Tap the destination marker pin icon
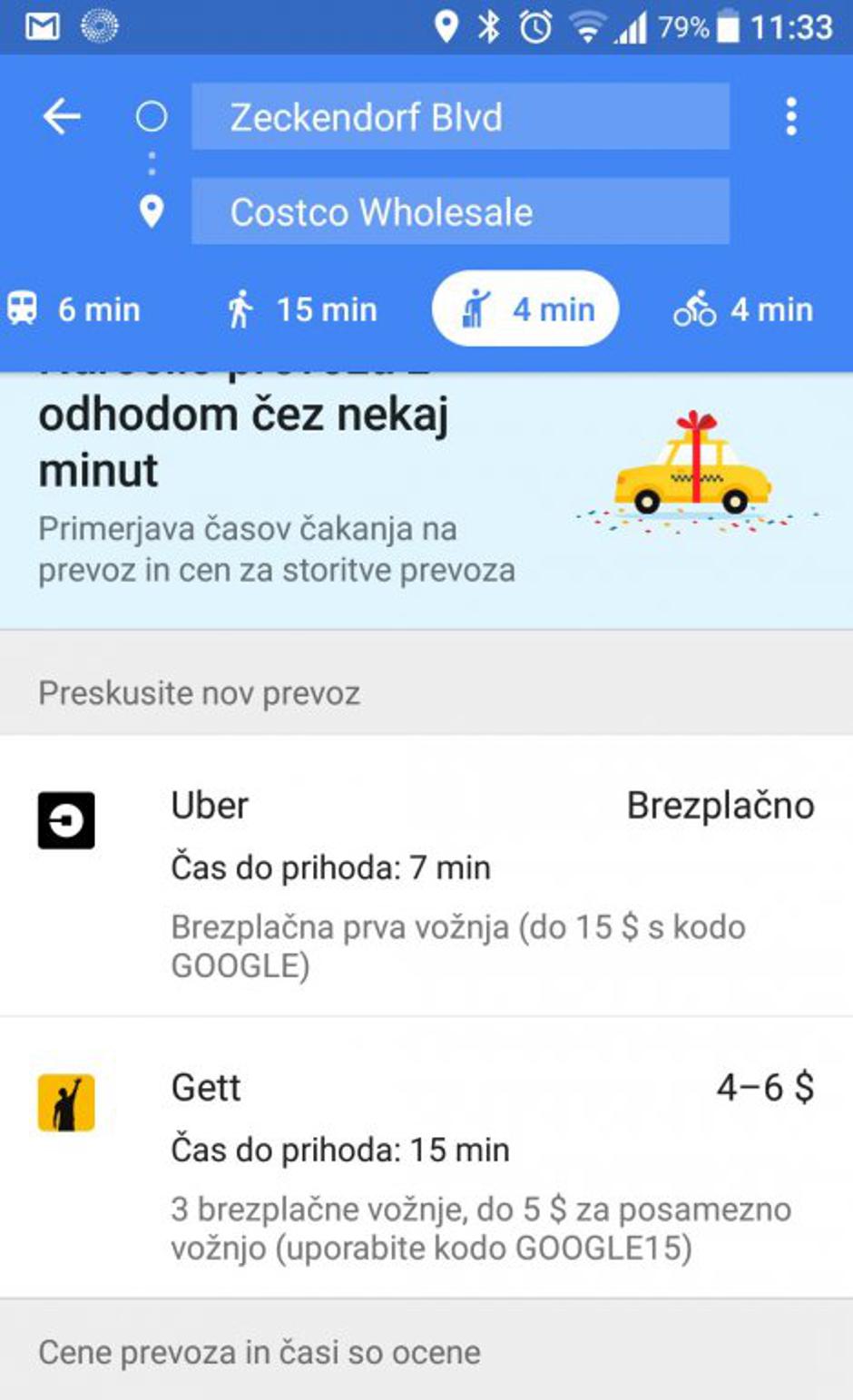This screenshot has height=1400, width=853. click(x=152, y=210)
